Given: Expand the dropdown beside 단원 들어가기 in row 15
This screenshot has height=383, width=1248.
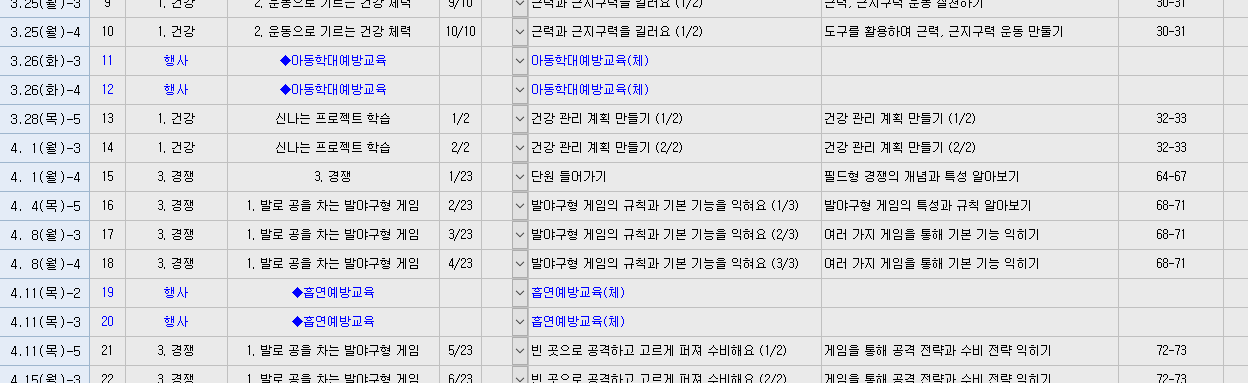Looking at the screenshot, I should (519, 177).
